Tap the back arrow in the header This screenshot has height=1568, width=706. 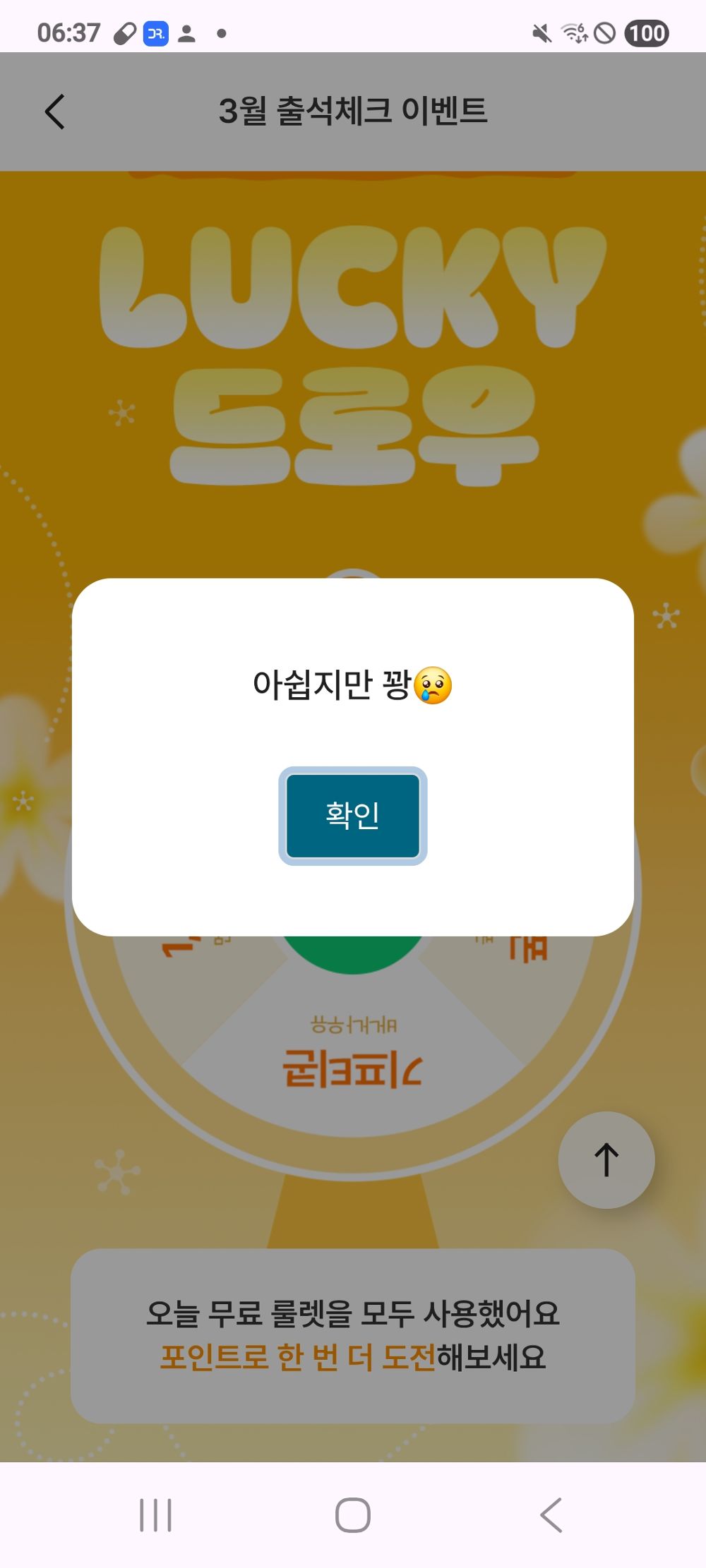point(55,111)
